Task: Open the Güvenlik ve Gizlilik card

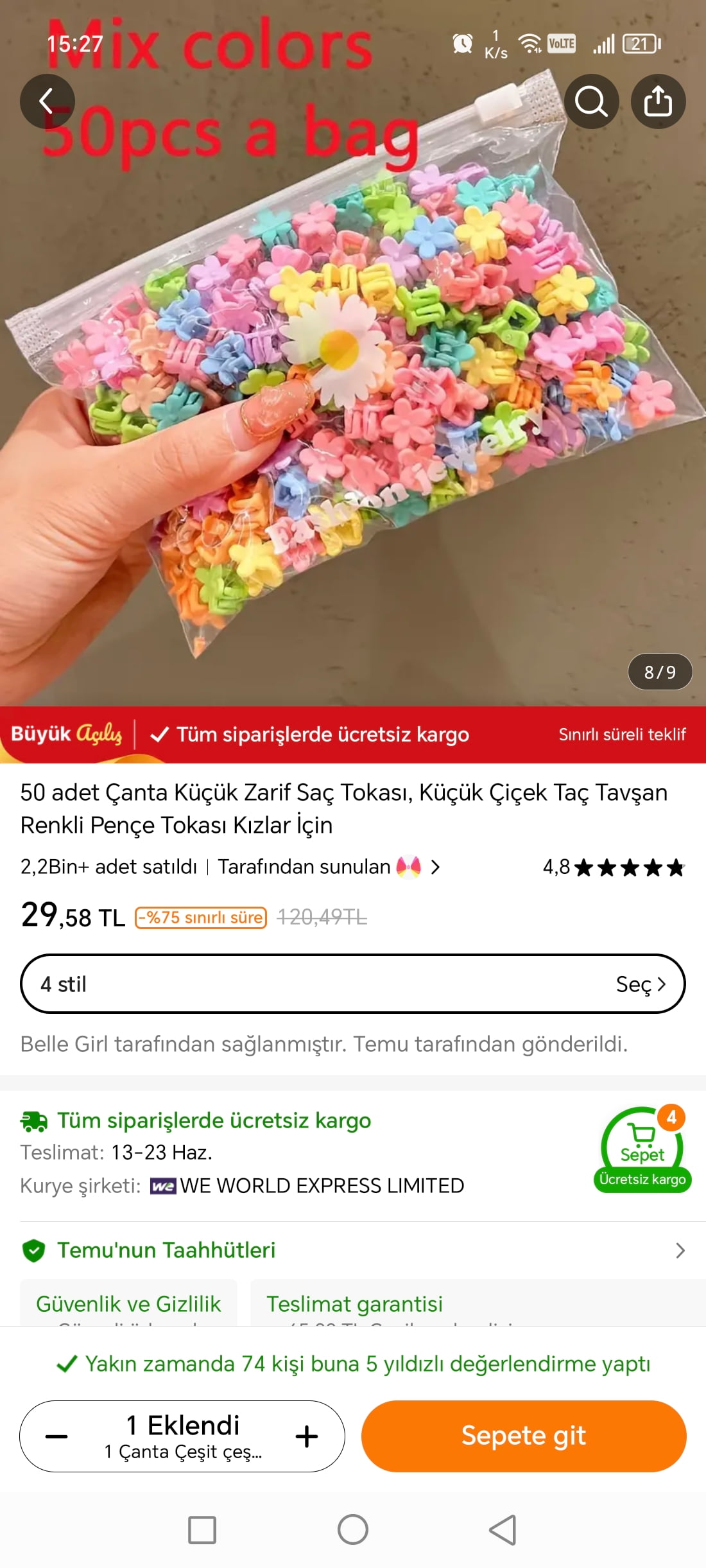Action: point(128,1303)
